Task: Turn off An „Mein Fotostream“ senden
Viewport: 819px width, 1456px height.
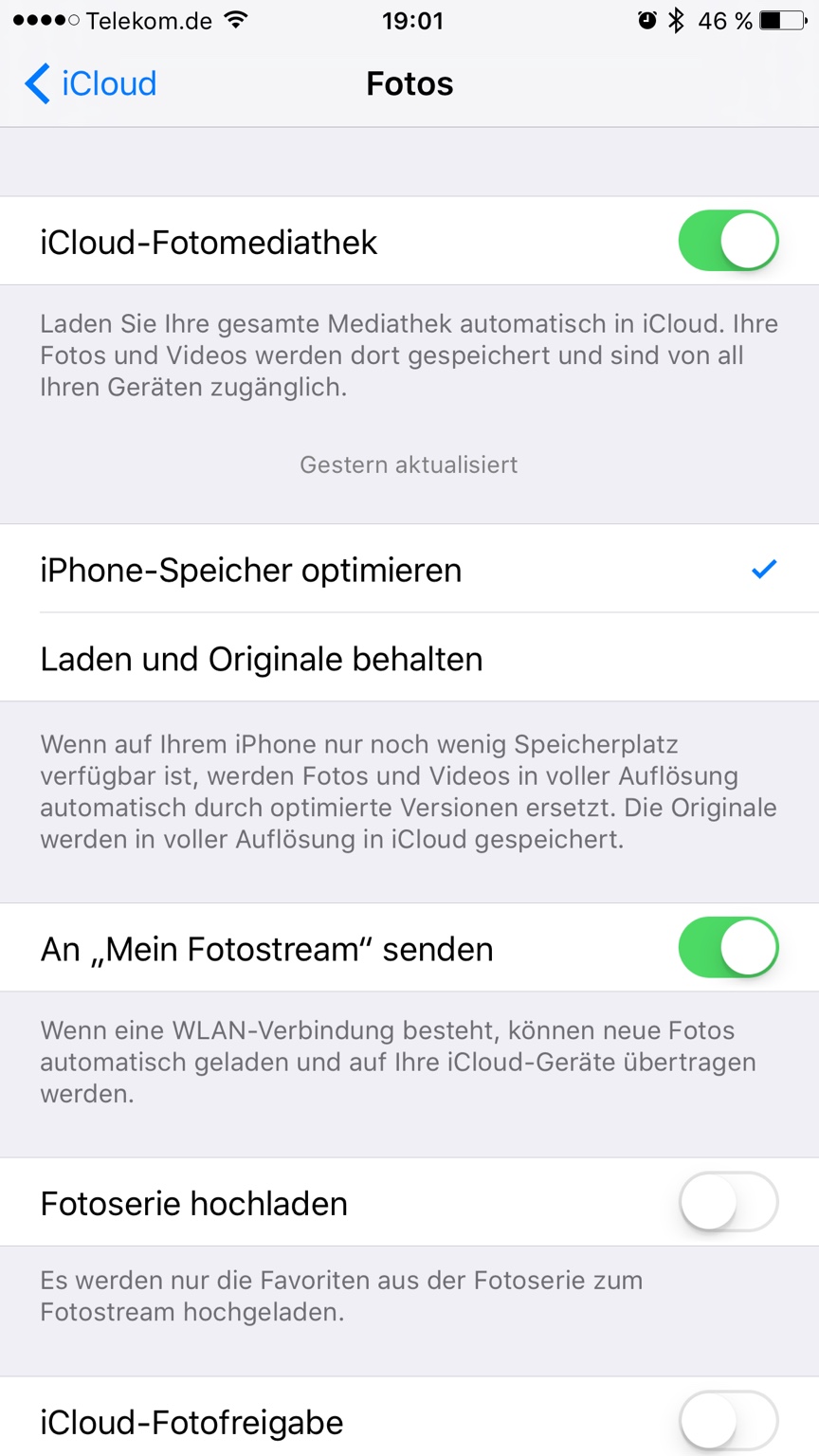Action: [728, 947]
